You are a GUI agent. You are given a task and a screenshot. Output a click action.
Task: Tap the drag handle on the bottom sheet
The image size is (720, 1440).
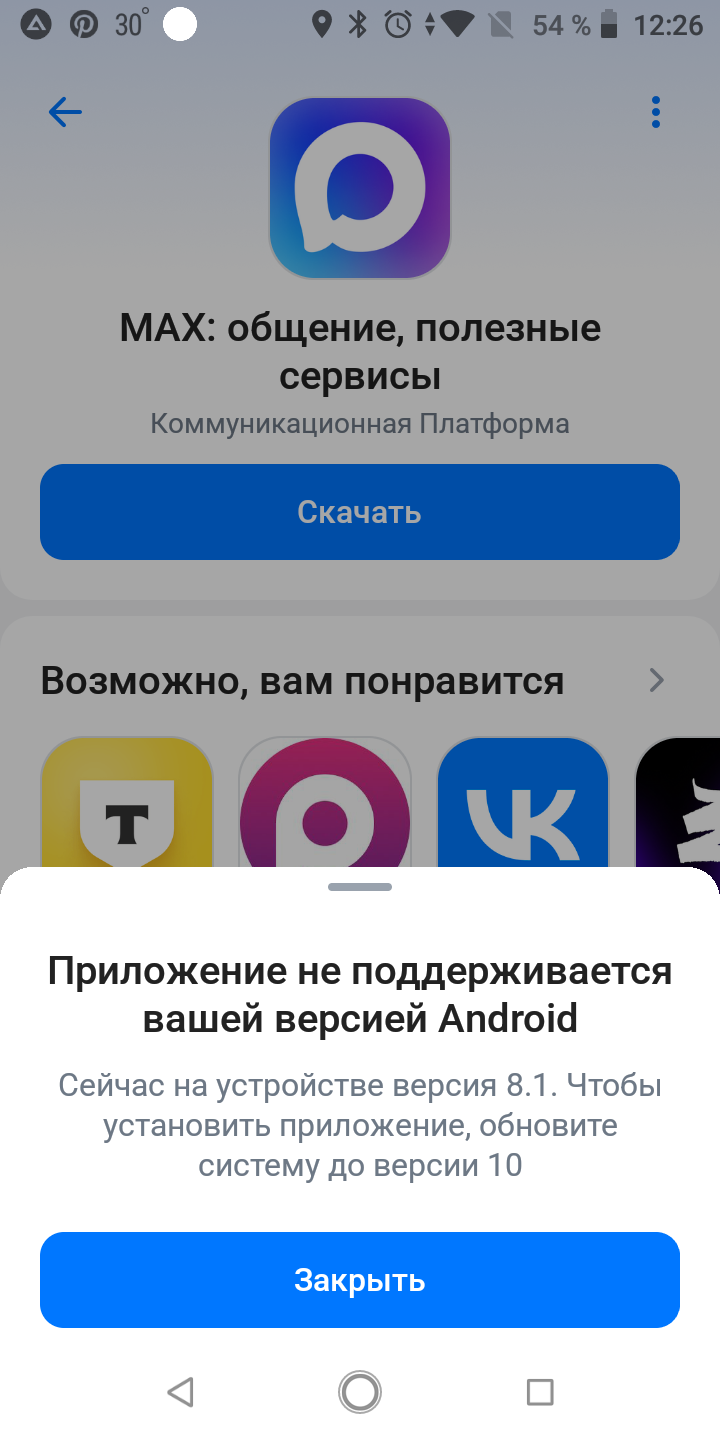pyautogui.click(x=360, y=887)
